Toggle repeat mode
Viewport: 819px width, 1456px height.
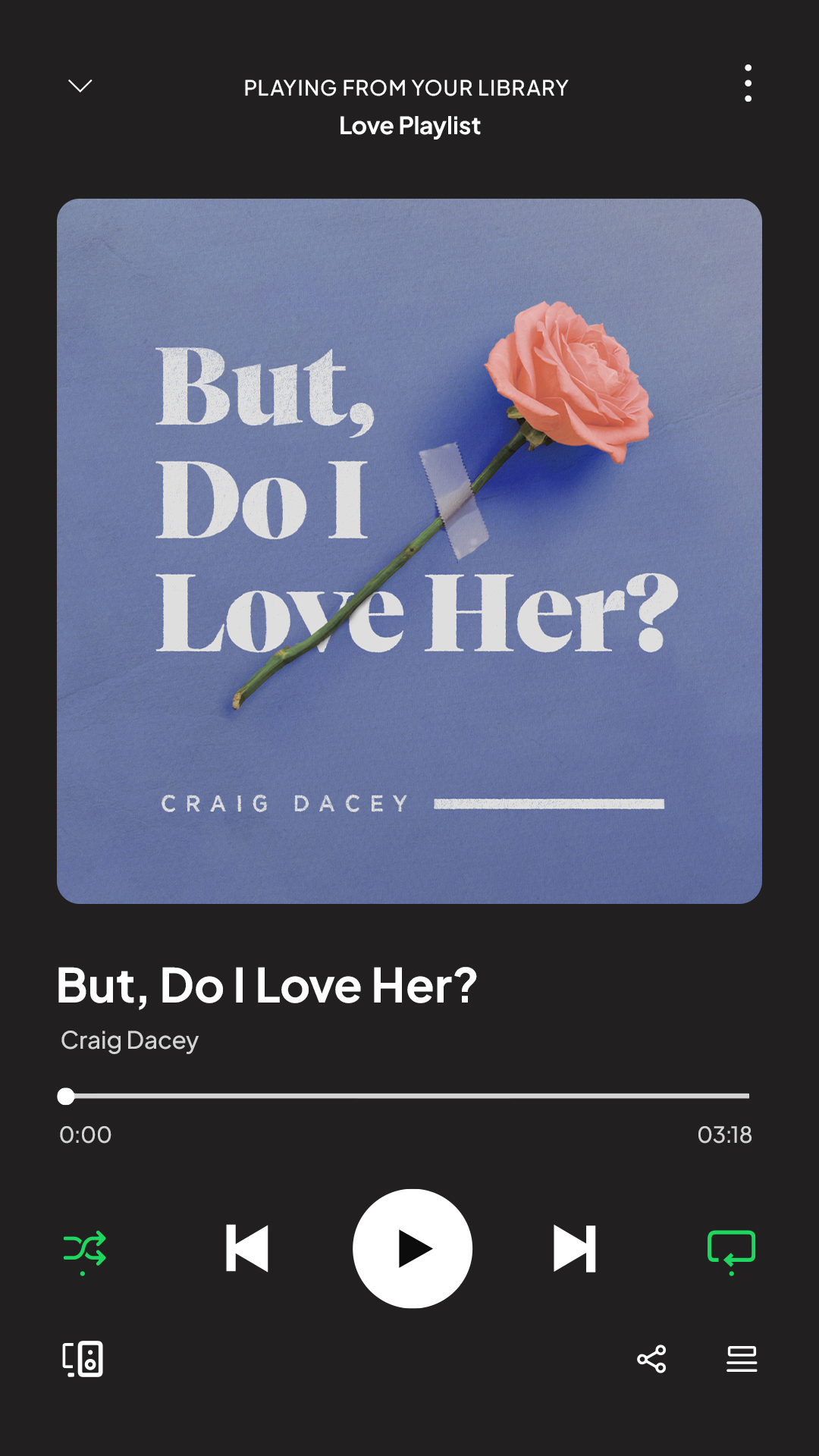pyautogui.click(x=731, y=1248)
